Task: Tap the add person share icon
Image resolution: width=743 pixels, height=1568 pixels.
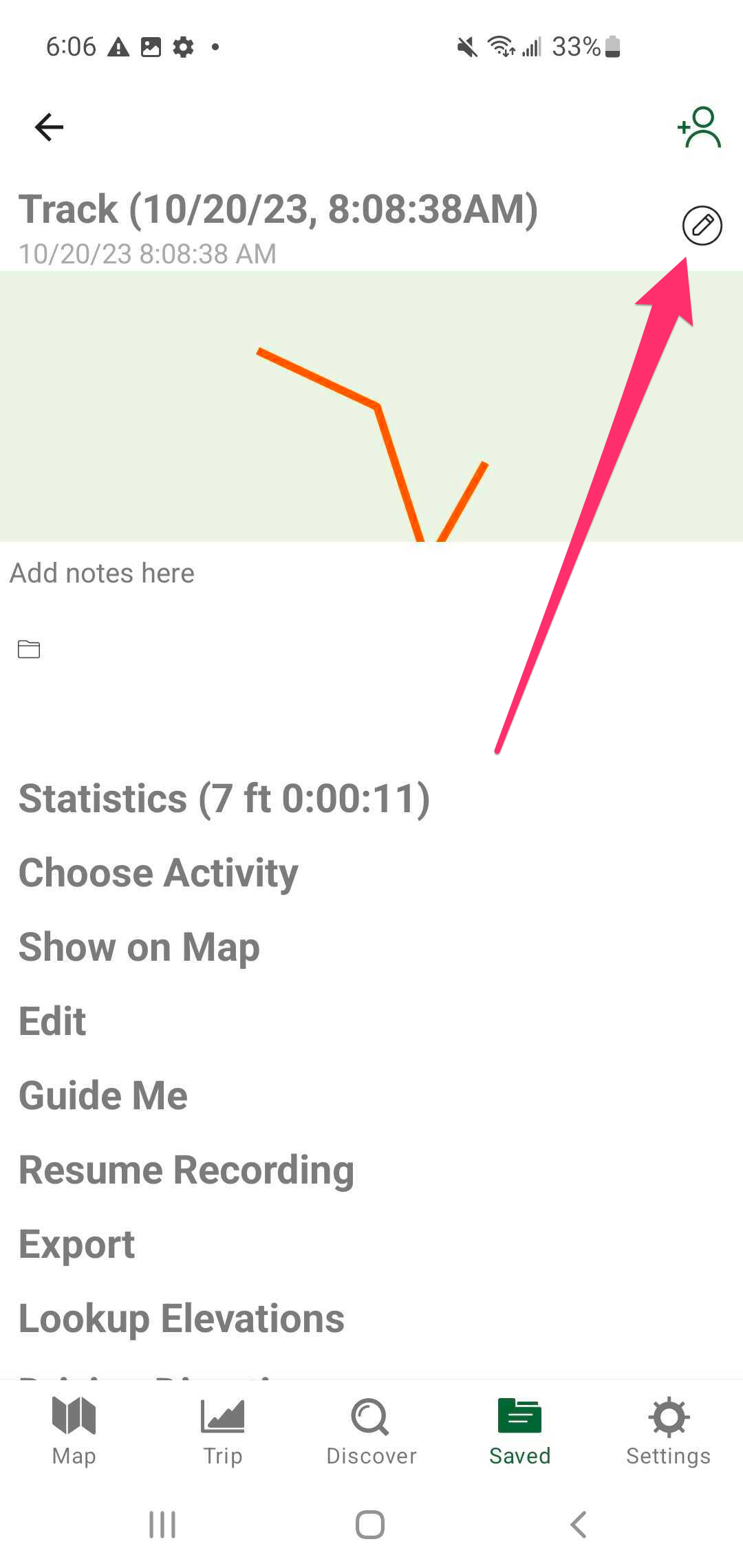Action: tap(699, 127)
